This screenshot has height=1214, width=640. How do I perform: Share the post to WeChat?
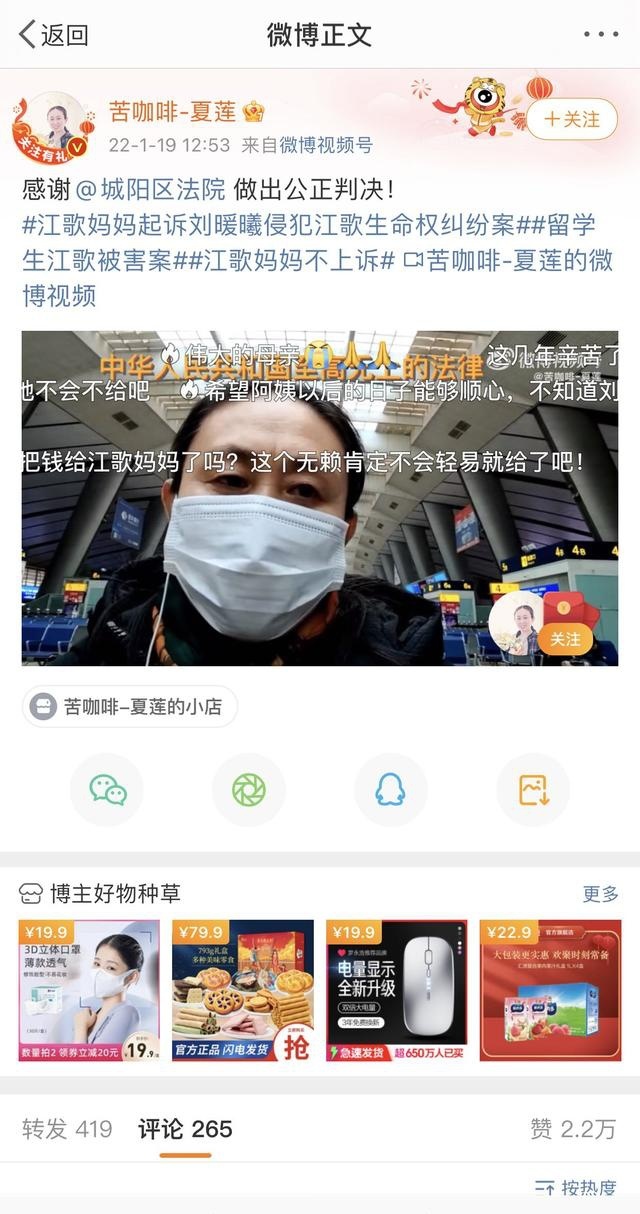click(107, 790)
